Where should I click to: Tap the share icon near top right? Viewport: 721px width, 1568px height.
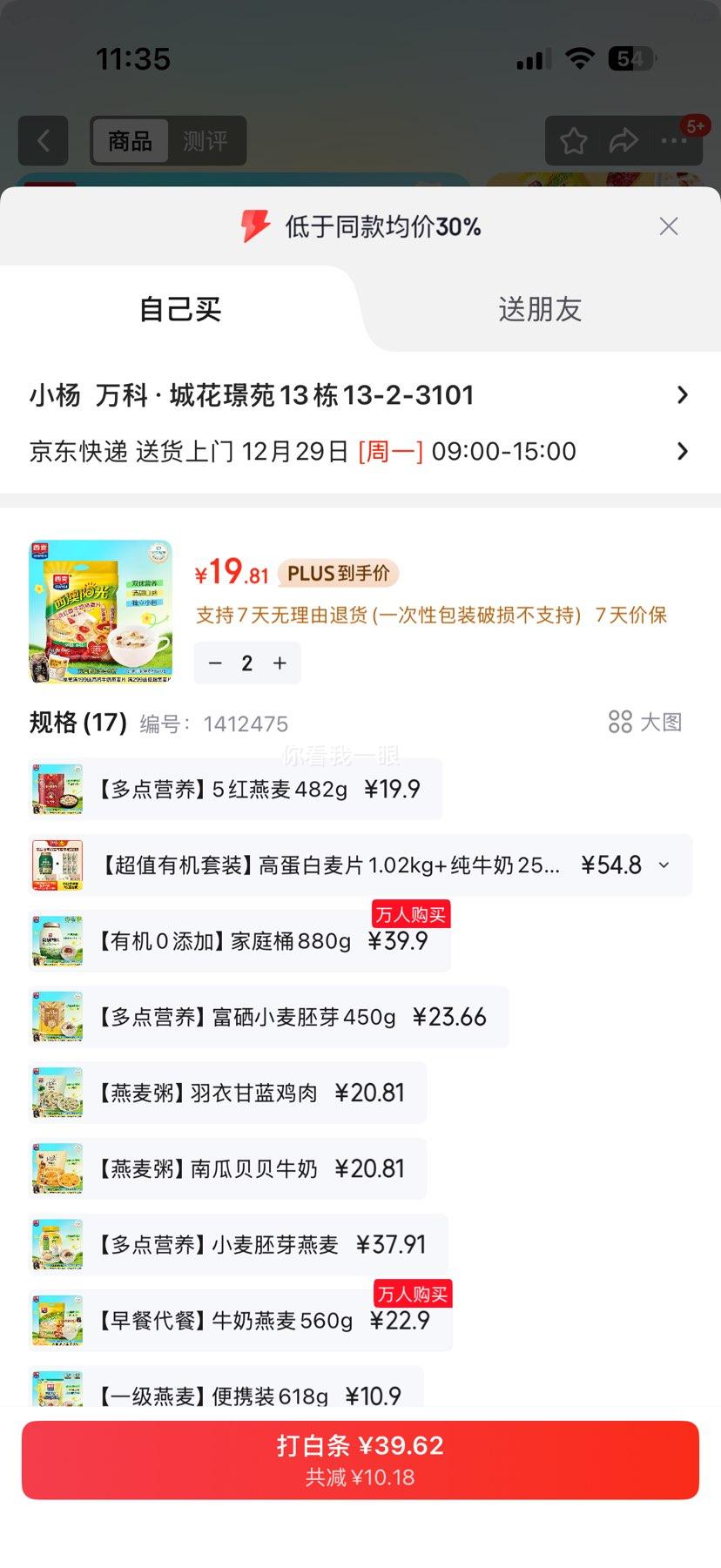tap(623, 140)
